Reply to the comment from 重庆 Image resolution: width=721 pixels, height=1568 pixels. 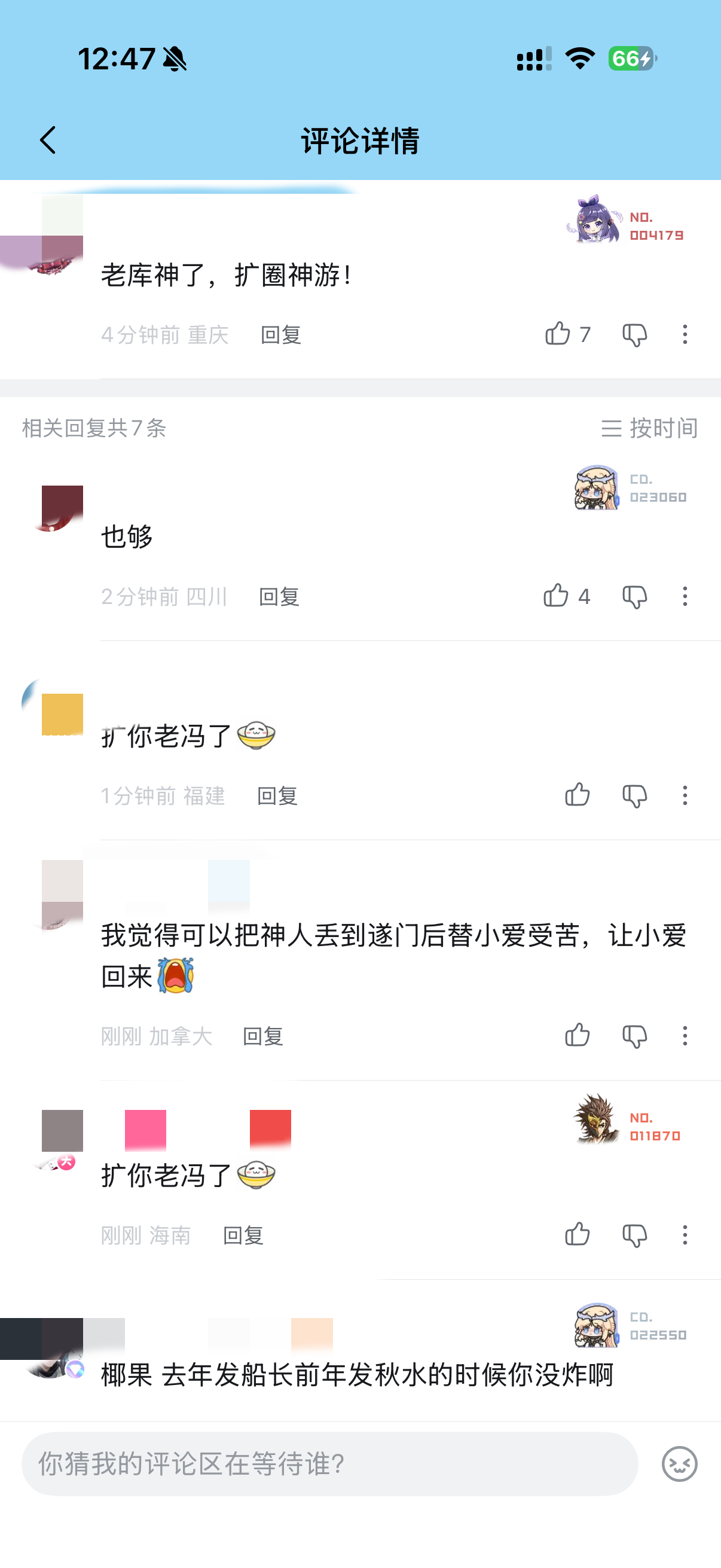280,335
